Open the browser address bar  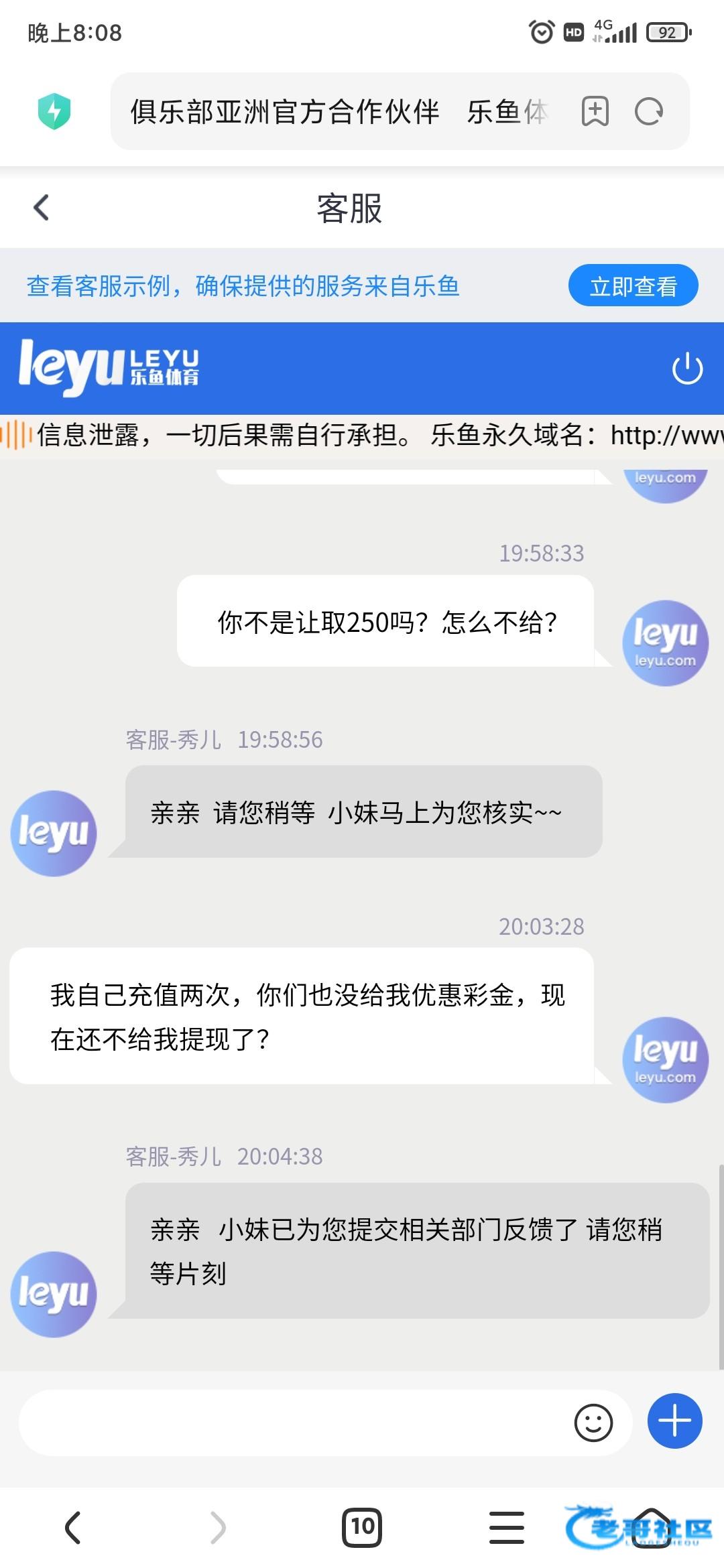pyautogui.click(x=342, y=111)
